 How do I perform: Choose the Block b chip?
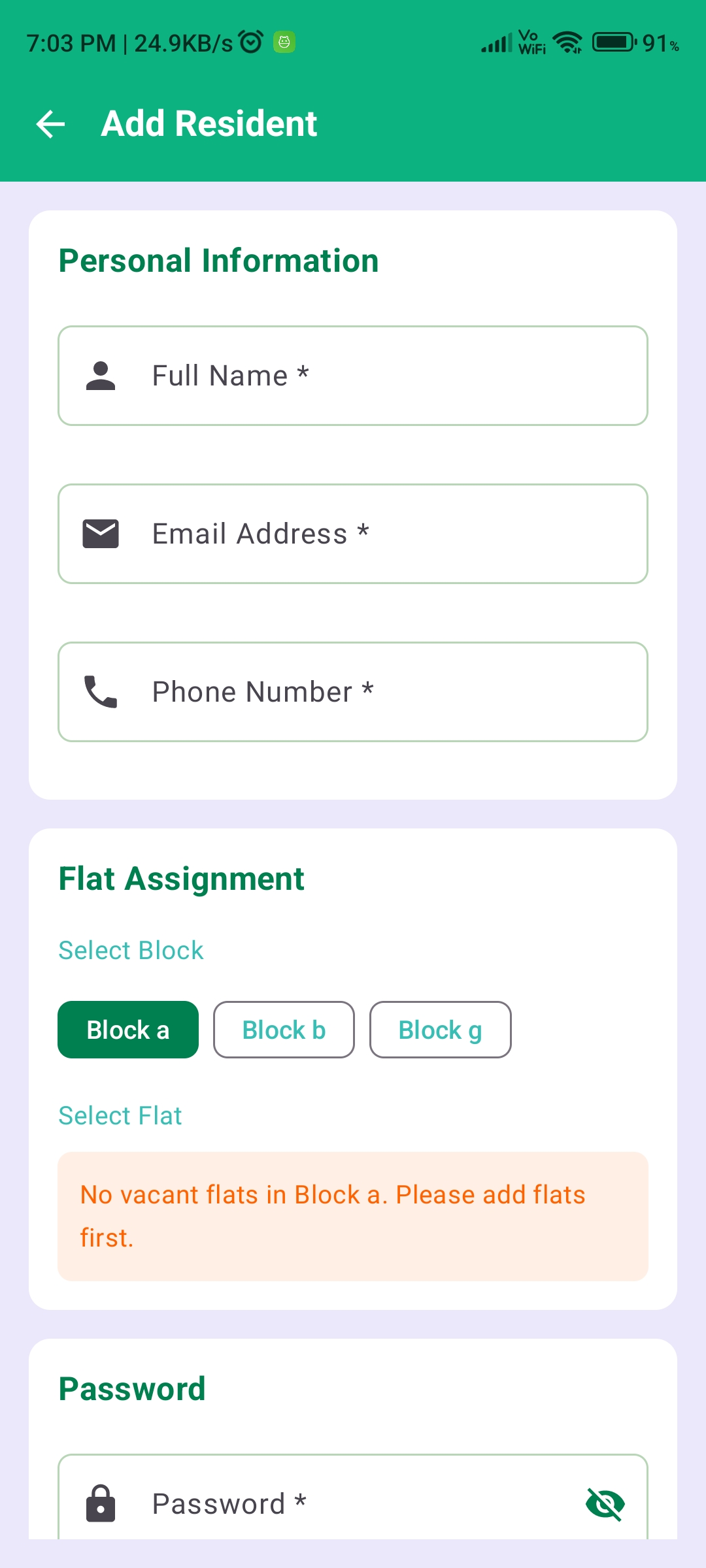pyautogui.click(x=284, y=1030)
